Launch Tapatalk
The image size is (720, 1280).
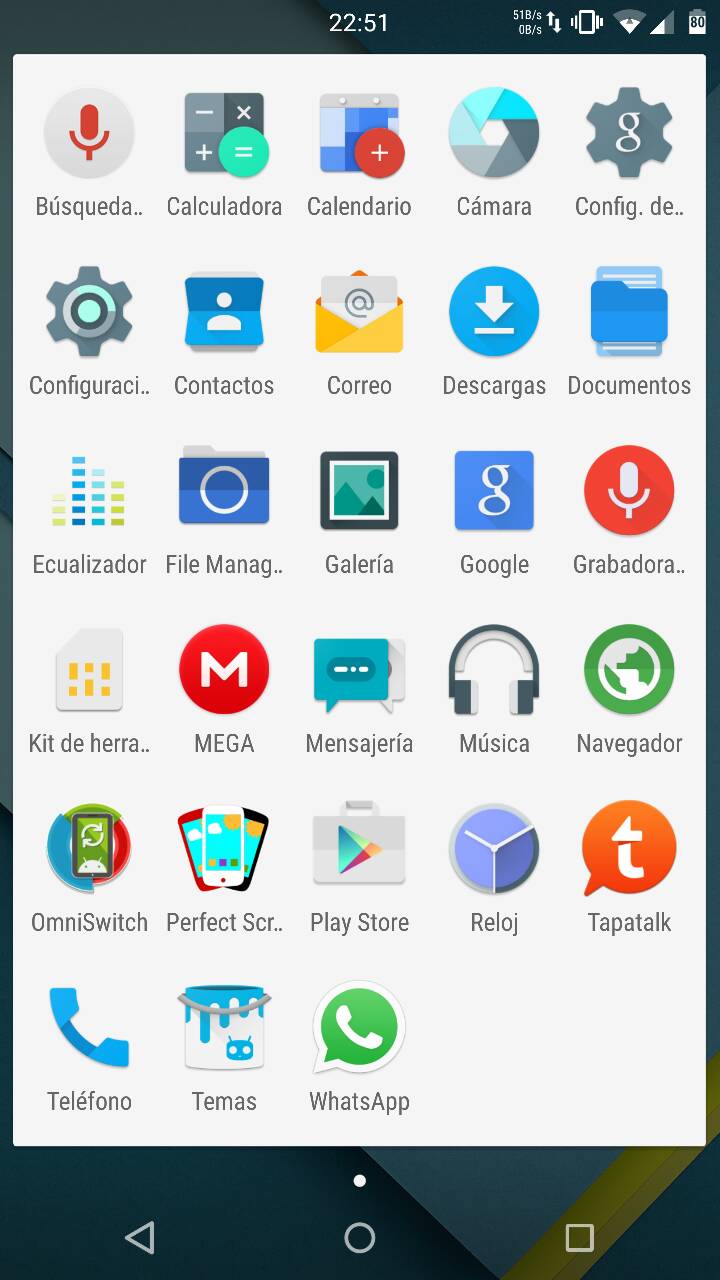pyautogui.click(x=629, y=850)
